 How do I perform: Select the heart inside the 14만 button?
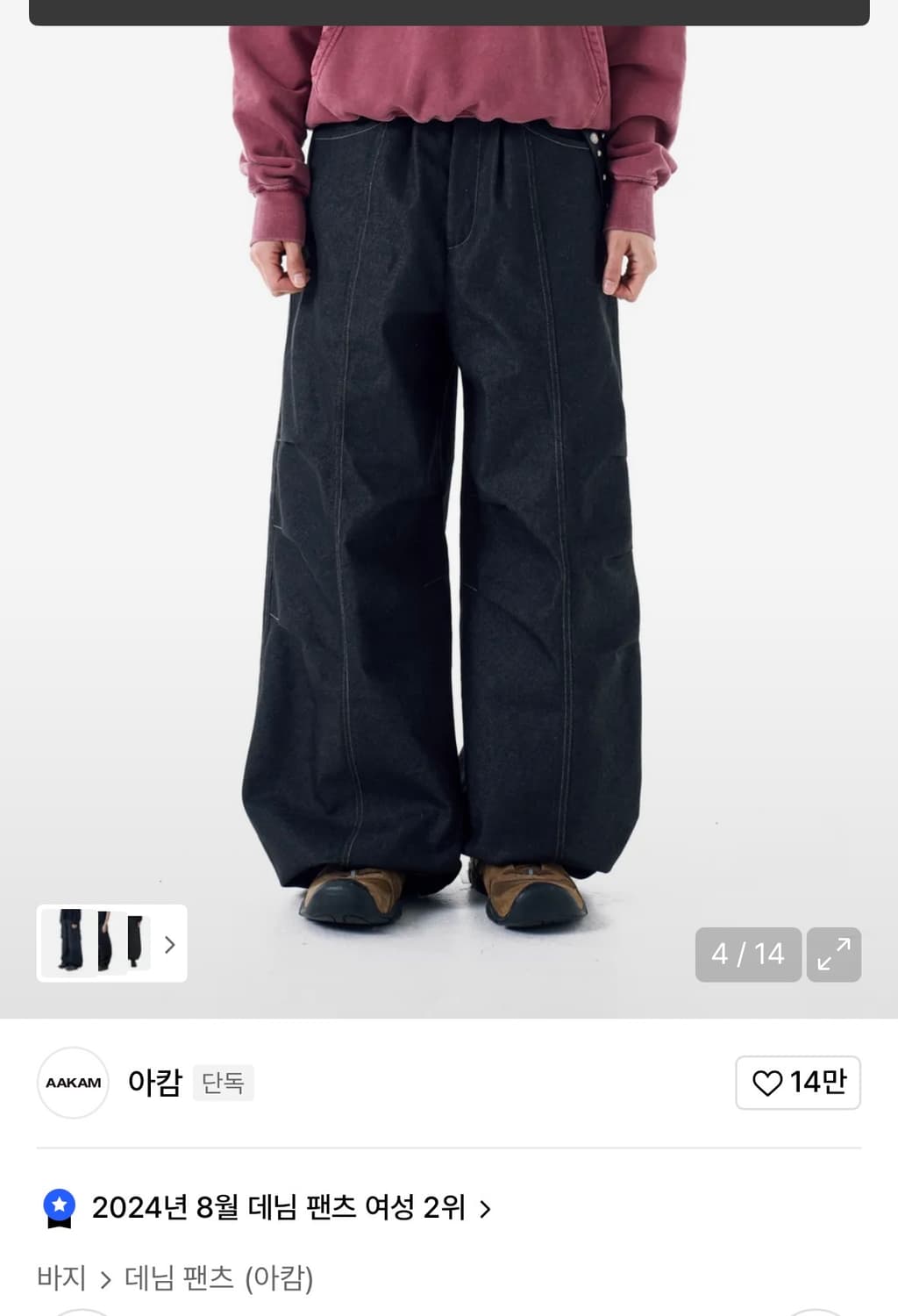point(769,1084)
